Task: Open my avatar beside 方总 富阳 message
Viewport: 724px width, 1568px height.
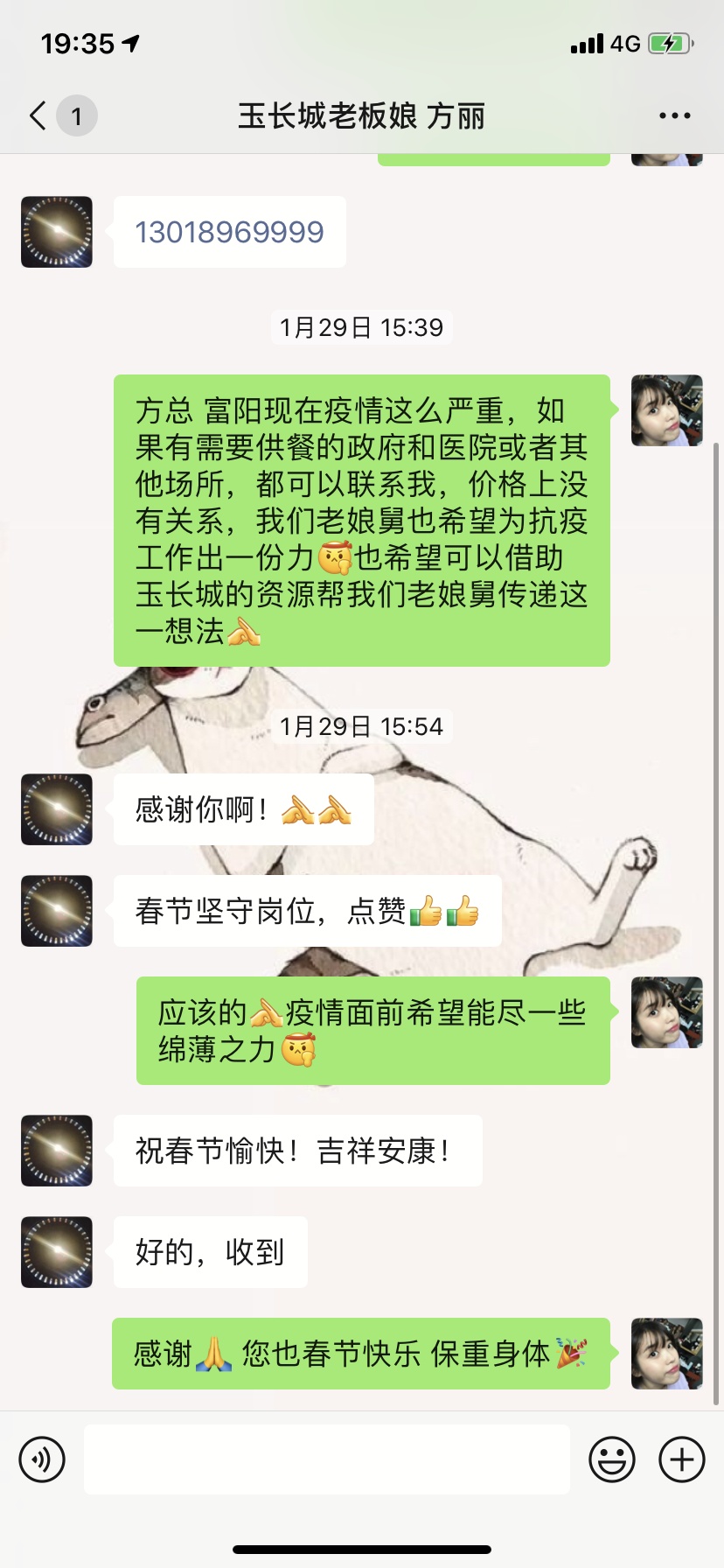Action: pyautogui.click(x=666, y=410)
